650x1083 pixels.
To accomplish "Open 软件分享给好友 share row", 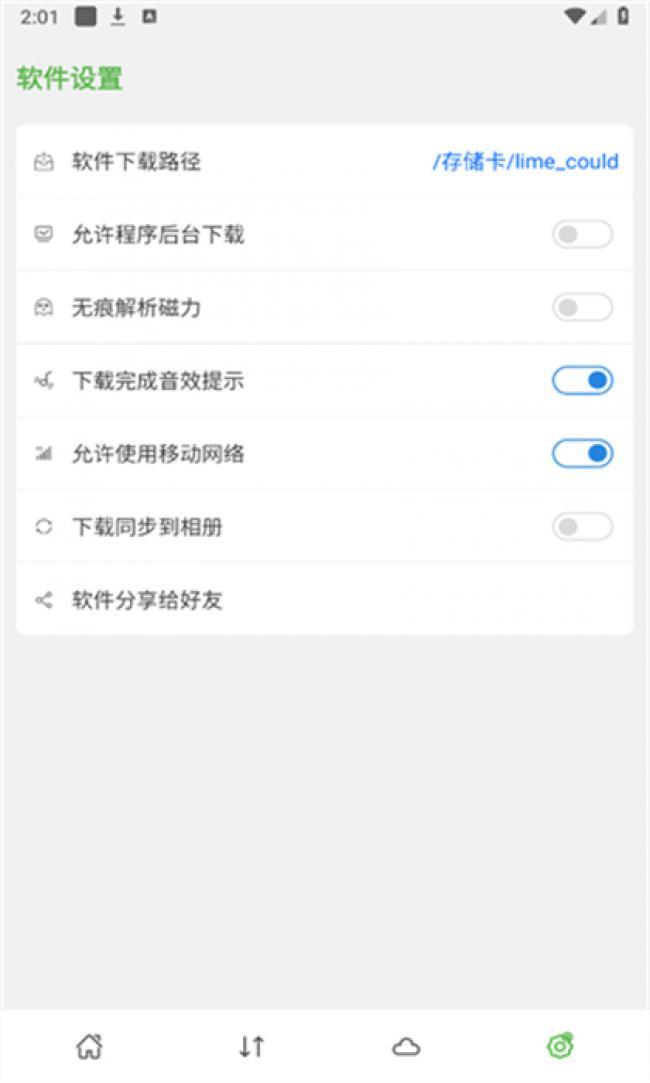I will tap(324, 600).
